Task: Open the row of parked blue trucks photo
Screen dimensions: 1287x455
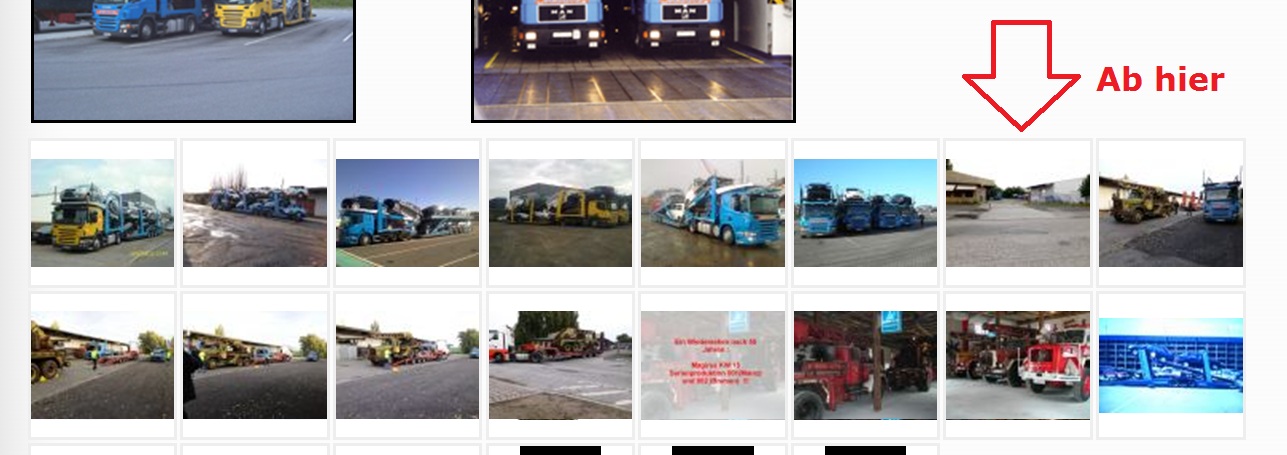Action: [865, 213]
